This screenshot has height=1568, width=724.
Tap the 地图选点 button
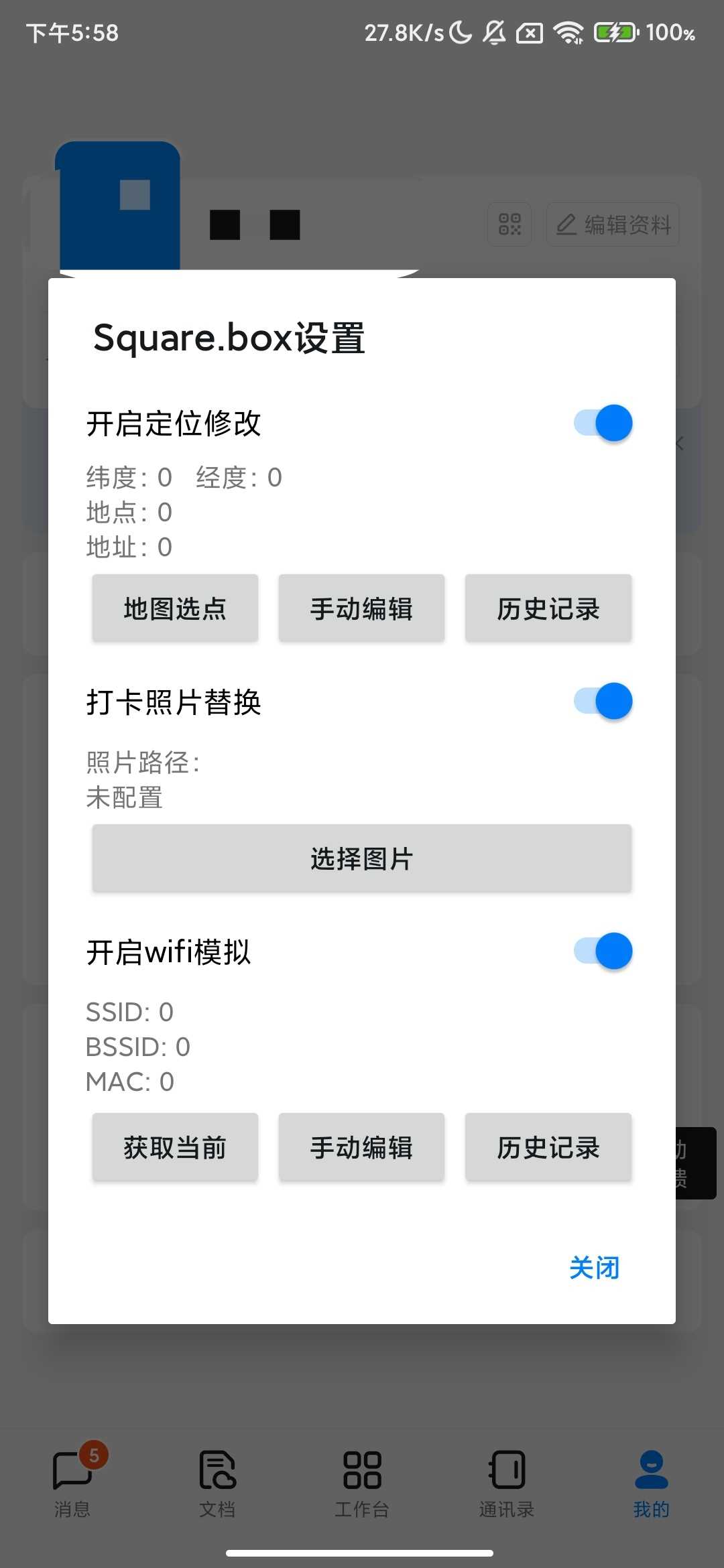point(175,608)
